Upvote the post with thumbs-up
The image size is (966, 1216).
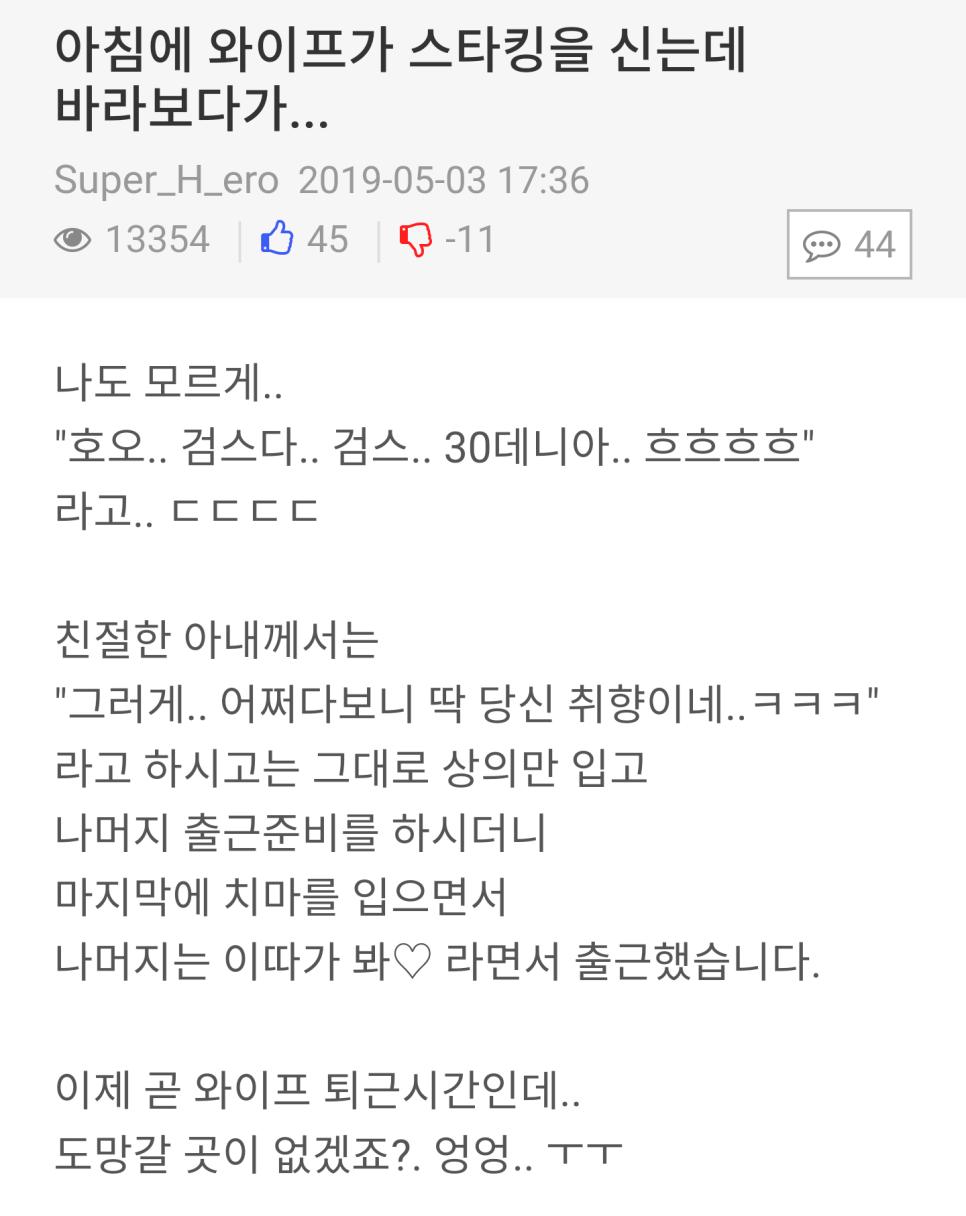click(x=277, y=239)
